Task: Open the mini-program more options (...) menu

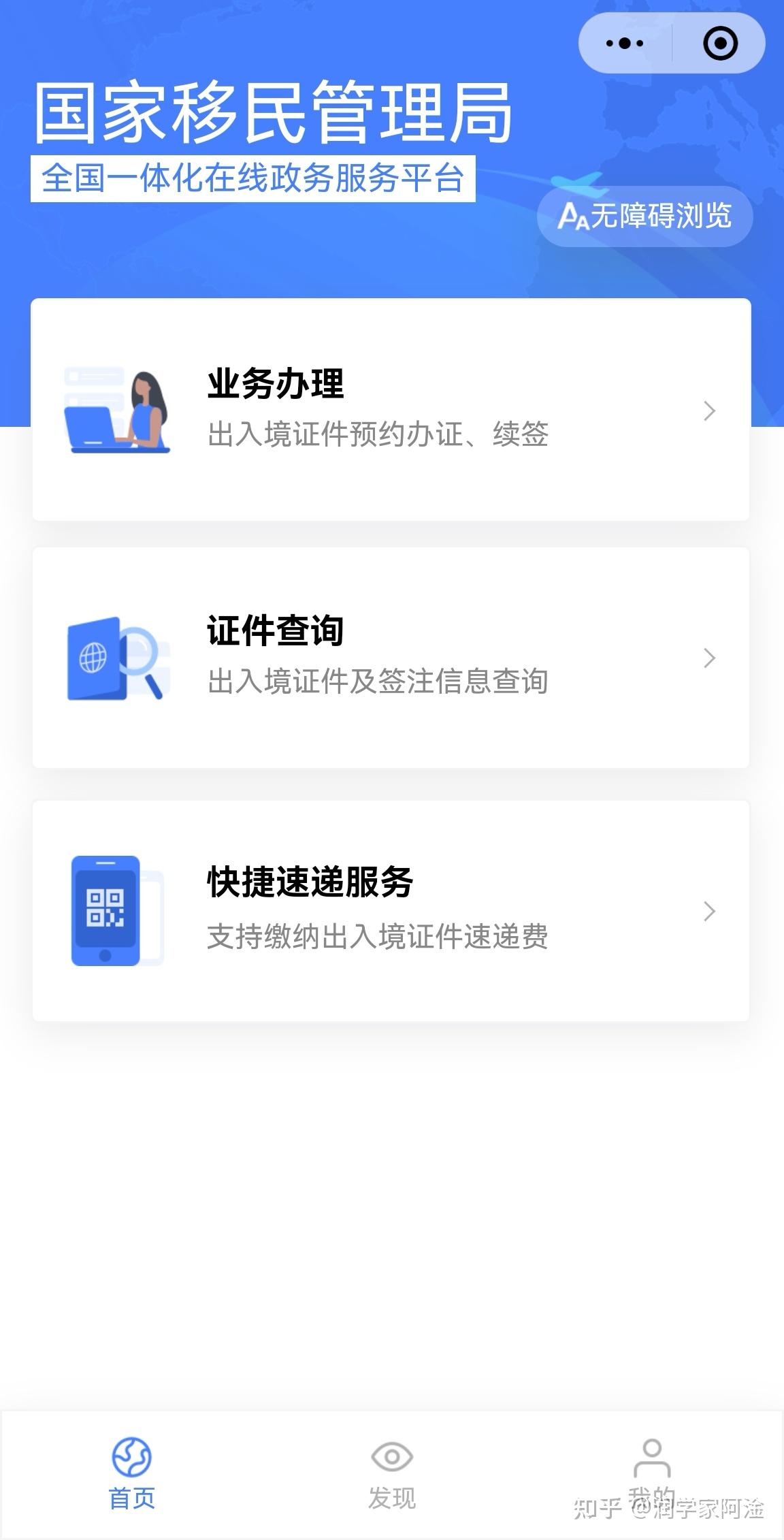Action: [x=623, y=42]
